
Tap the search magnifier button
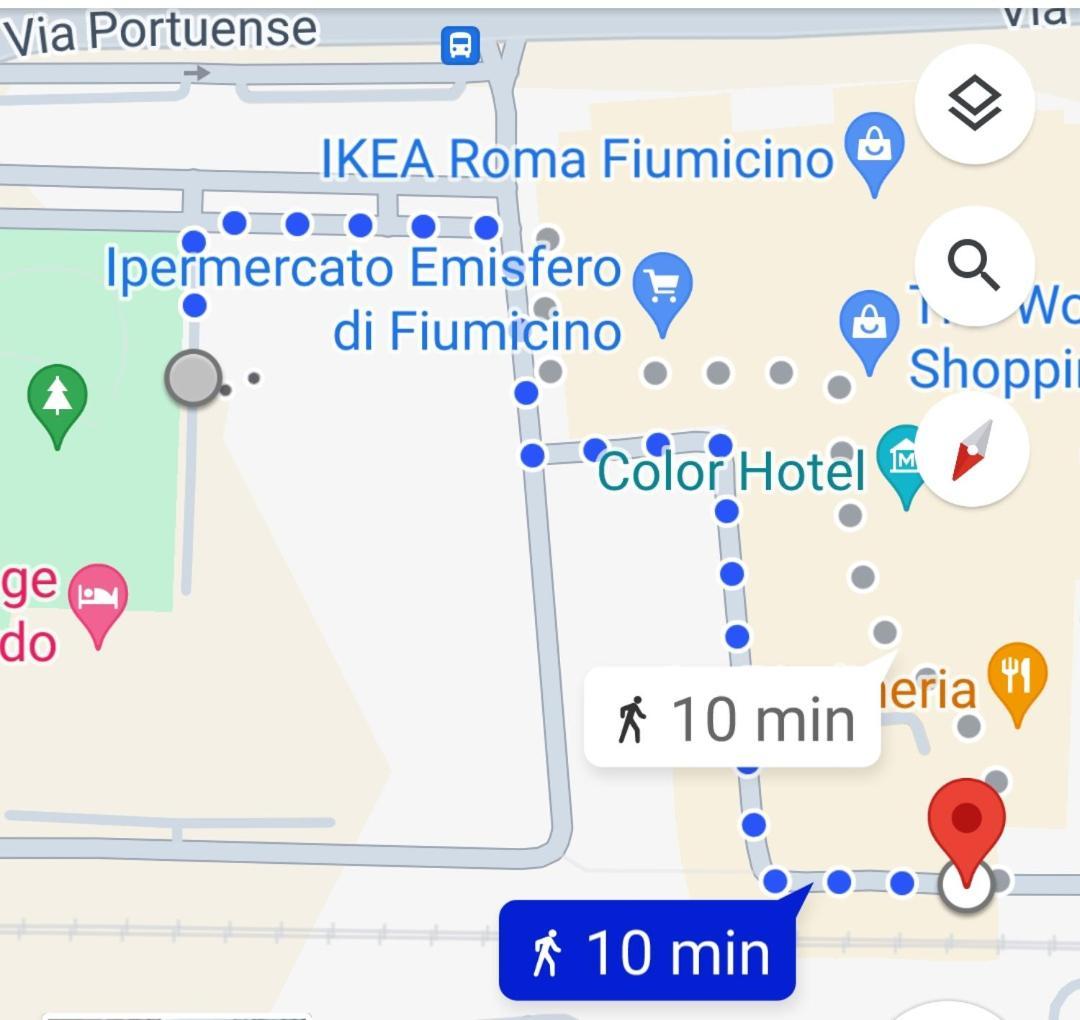pyautogui.click(x=974, y=265)
